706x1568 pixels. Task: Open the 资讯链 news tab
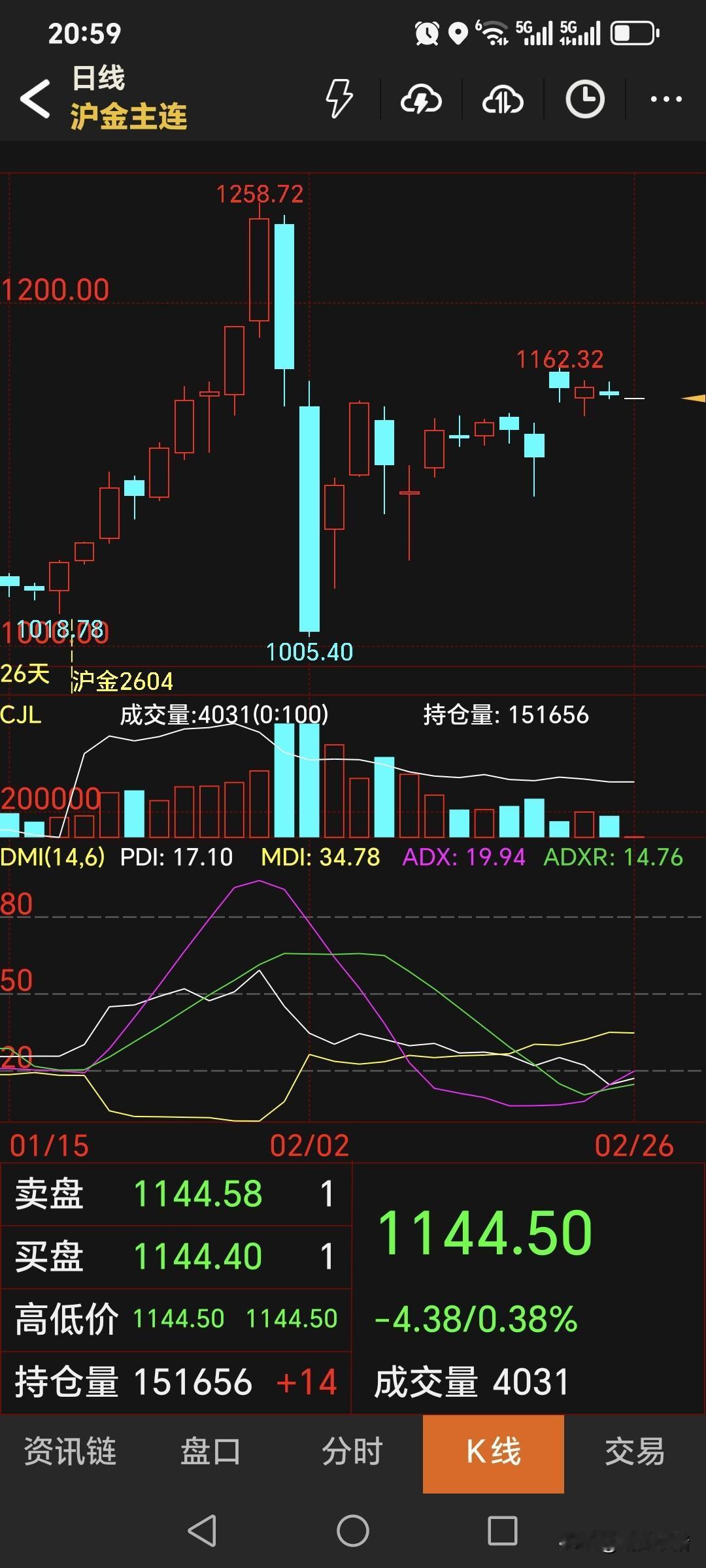pyautogui.click(x=70, y=1454)
